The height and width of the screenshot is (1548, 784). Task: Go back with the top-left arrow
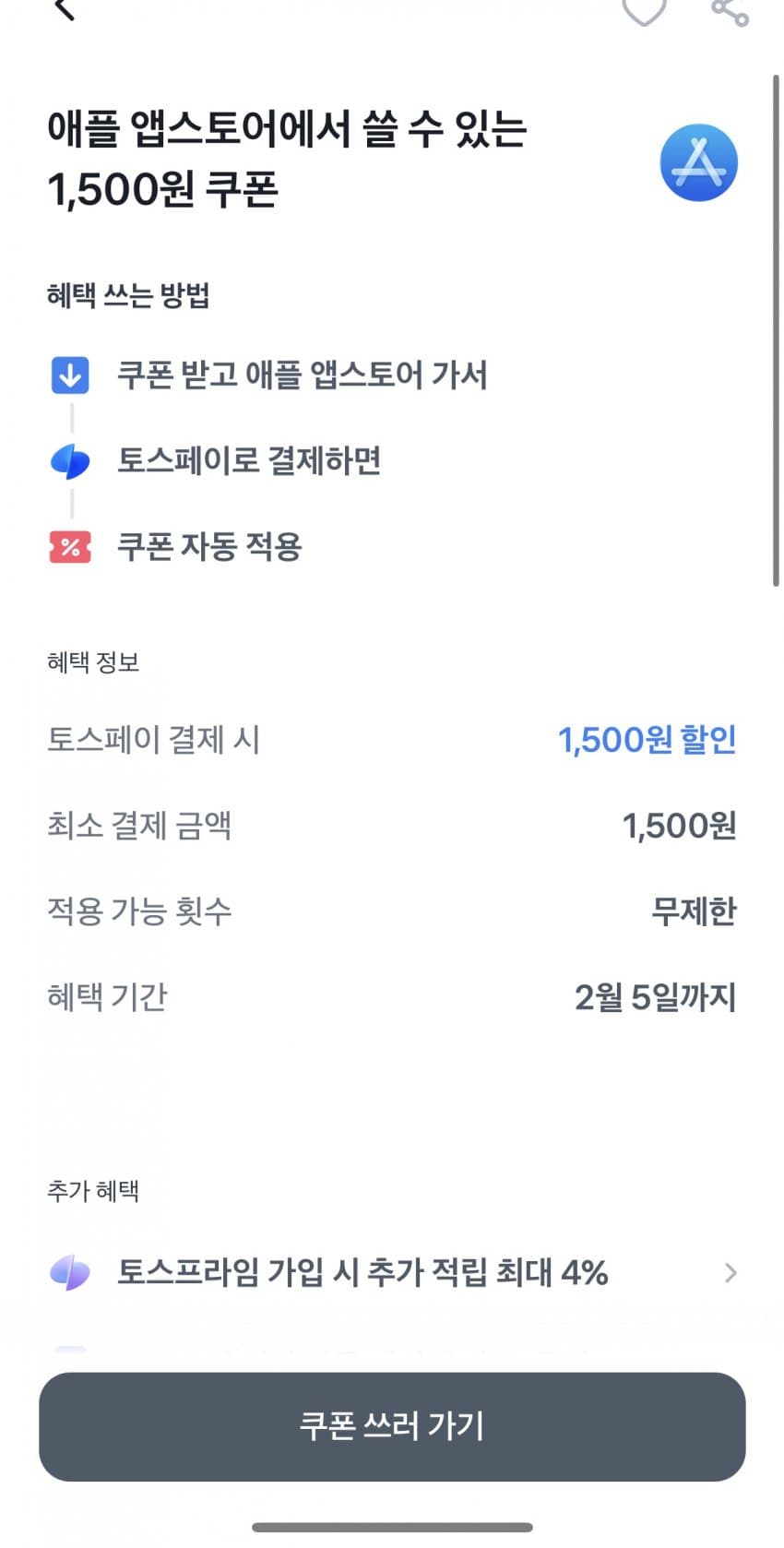tap(64, 9)
